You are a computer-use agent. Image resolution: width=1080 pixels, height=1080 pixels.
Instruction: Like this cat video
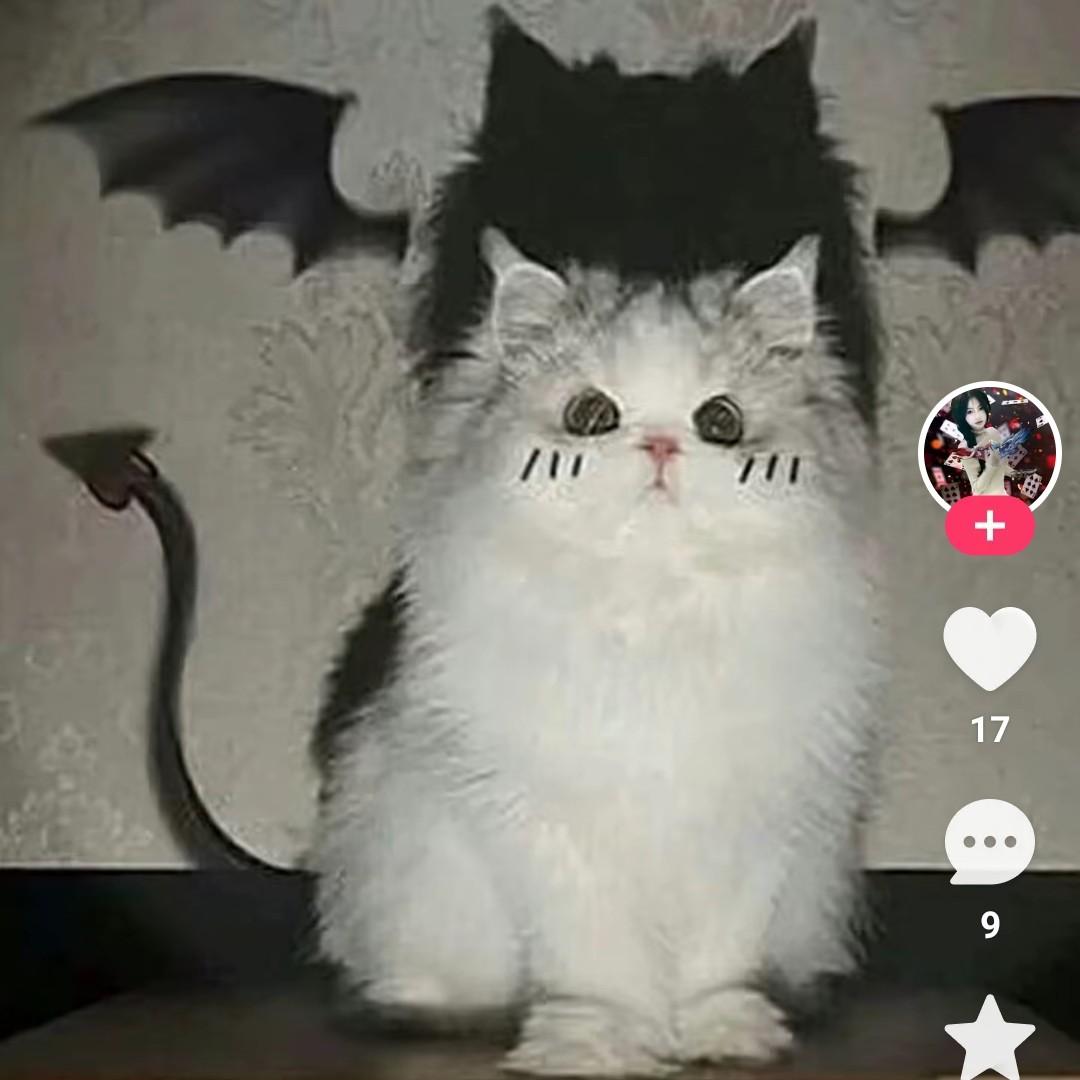990,647
